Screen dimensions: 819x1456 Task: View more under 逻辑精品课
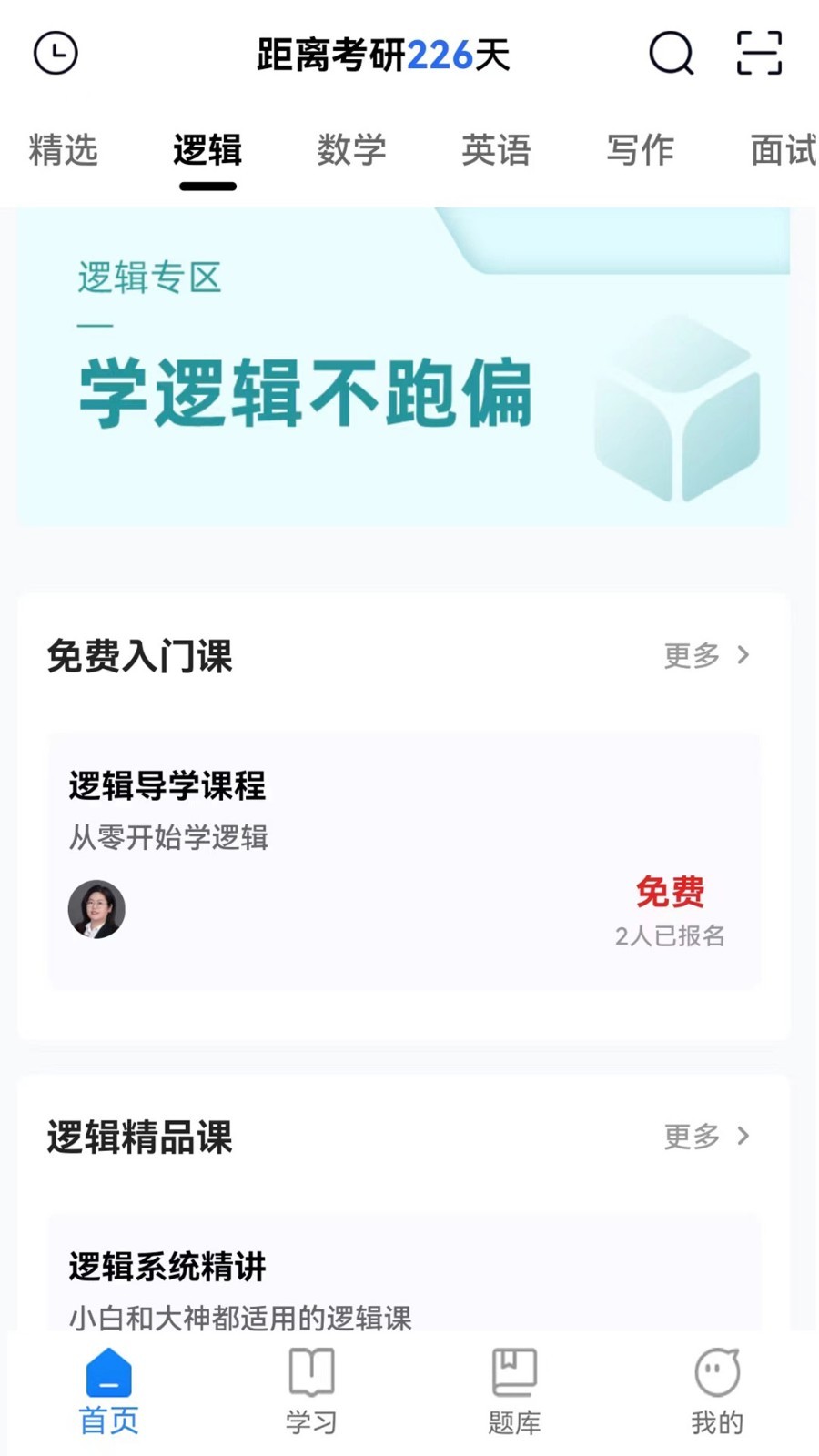coord(707,1136)
